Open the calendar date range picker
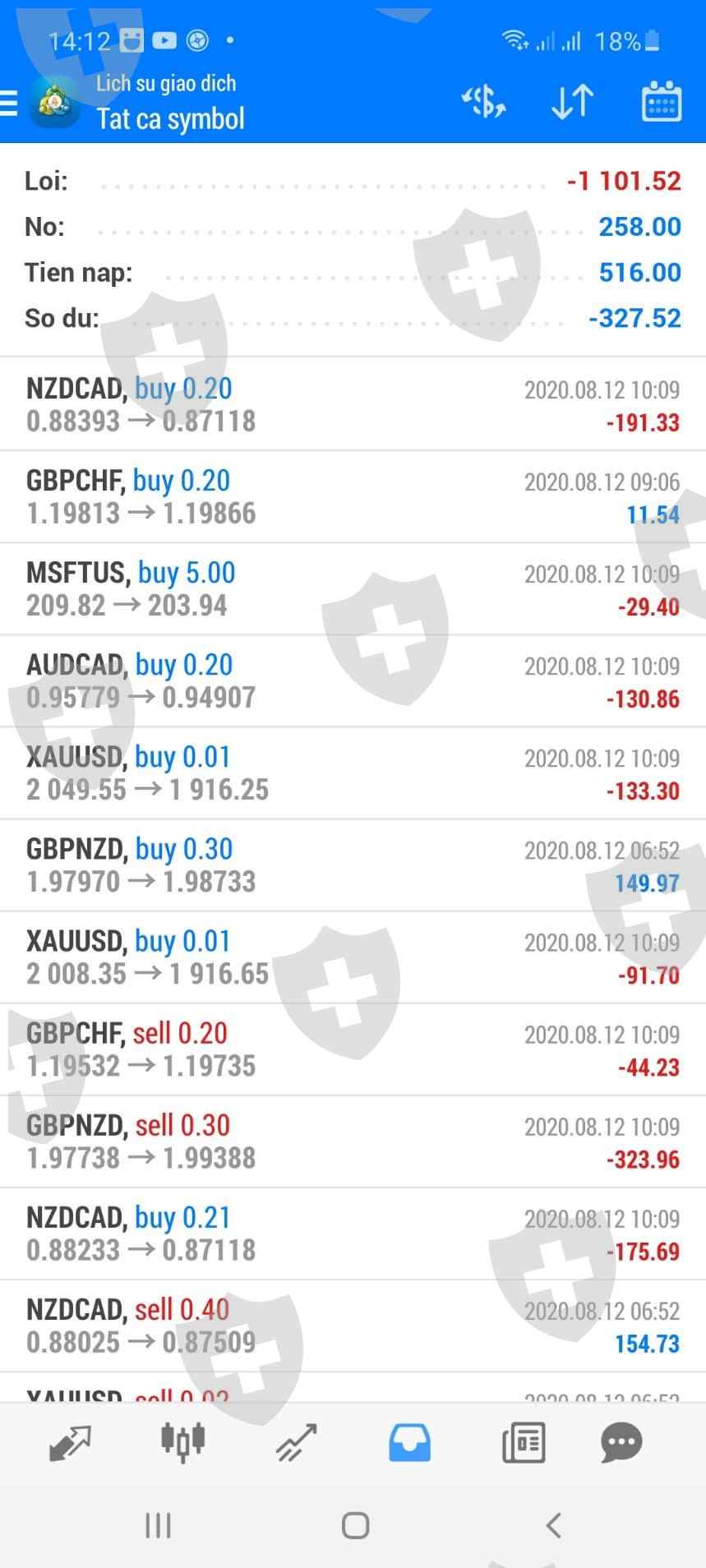 (661, 102)
